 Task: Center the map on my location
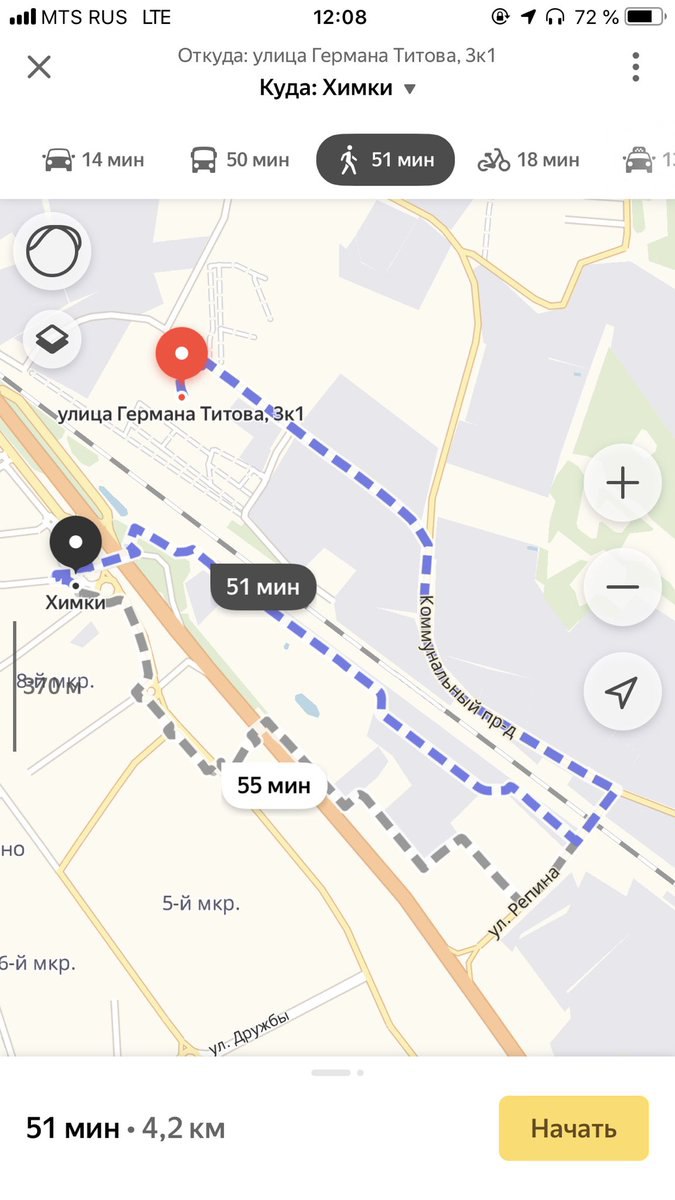coord(622,691)
